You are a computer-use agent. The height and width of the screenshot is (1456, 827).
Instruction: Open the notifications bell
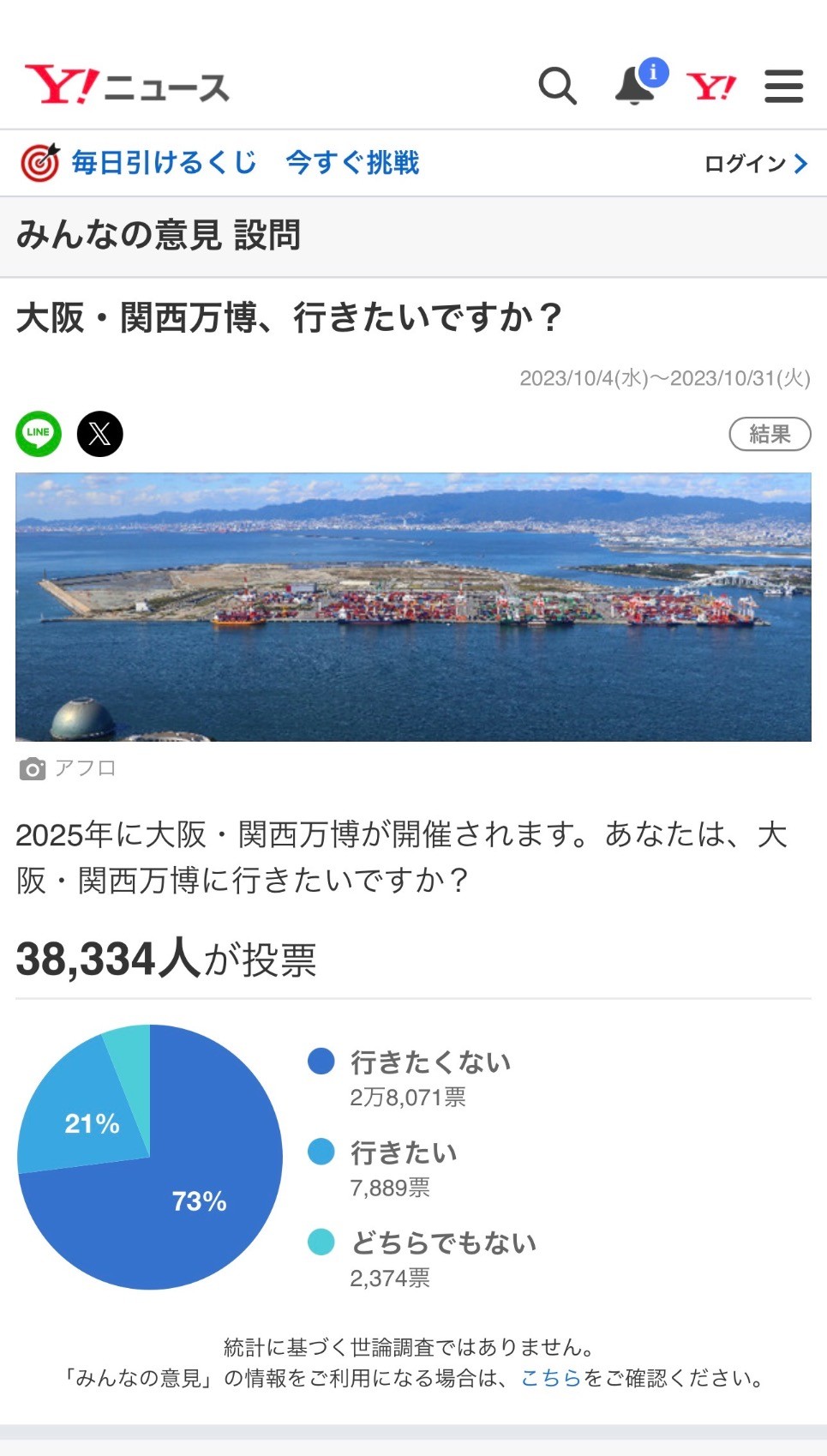(x=635, y=86)
